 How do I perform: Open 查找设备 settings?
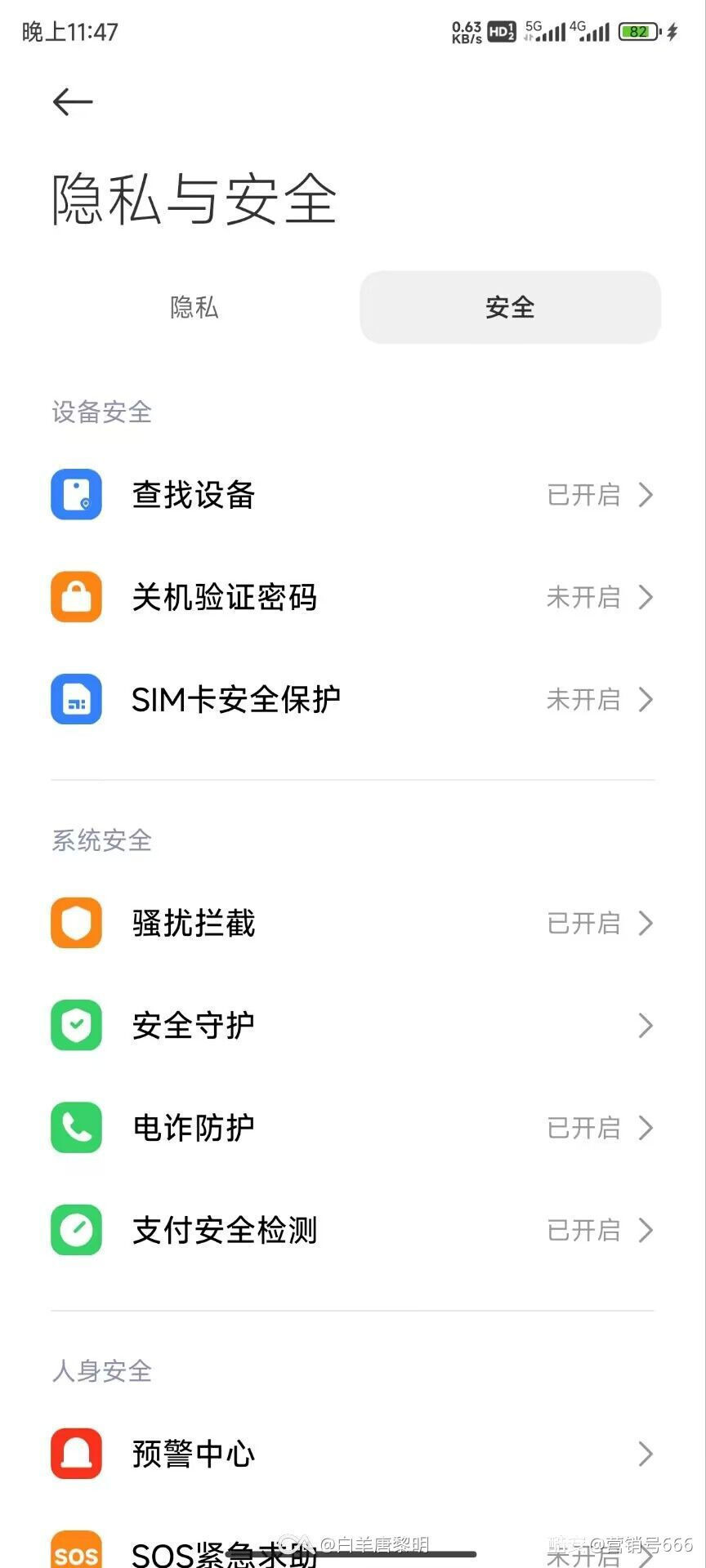pos(353,495)
